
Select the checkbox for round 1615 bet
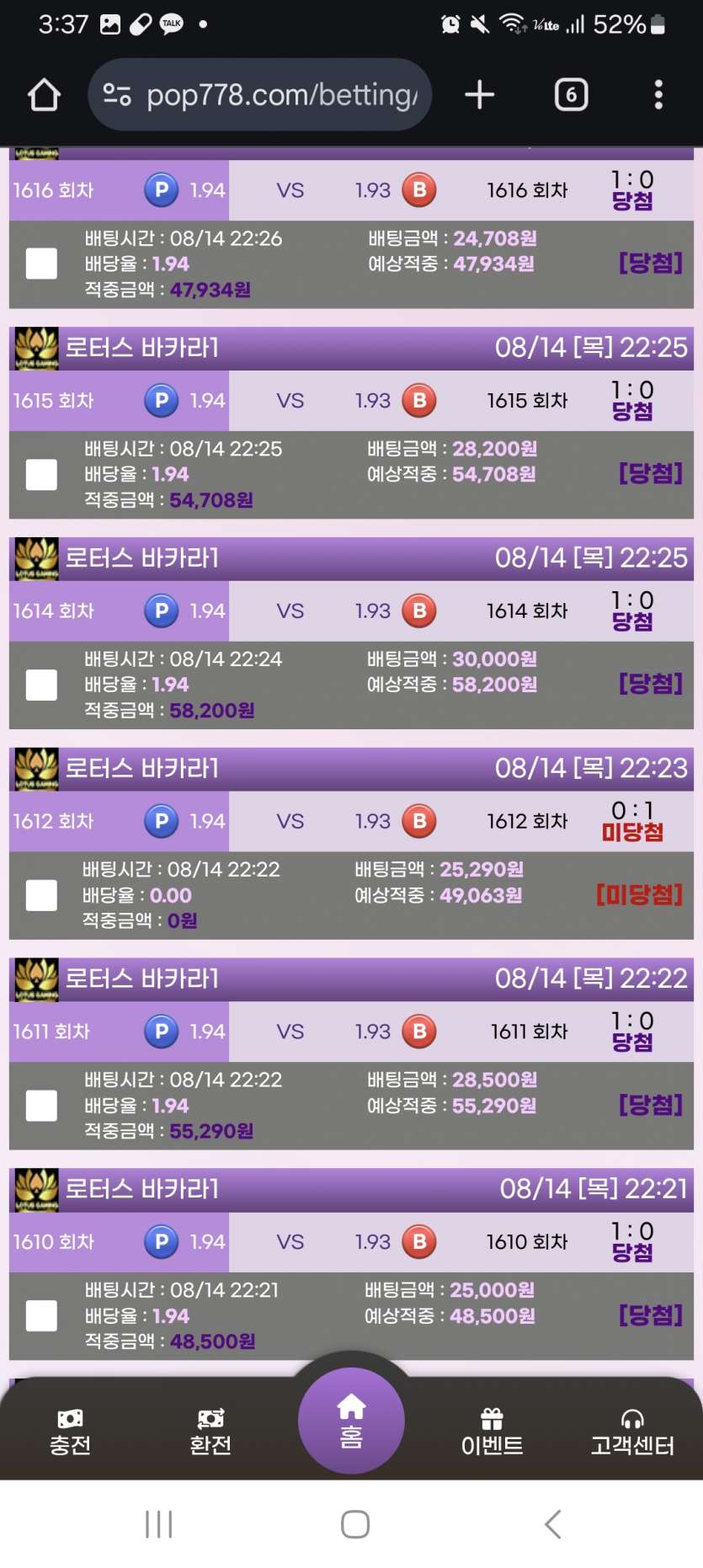tap(41, 474)
